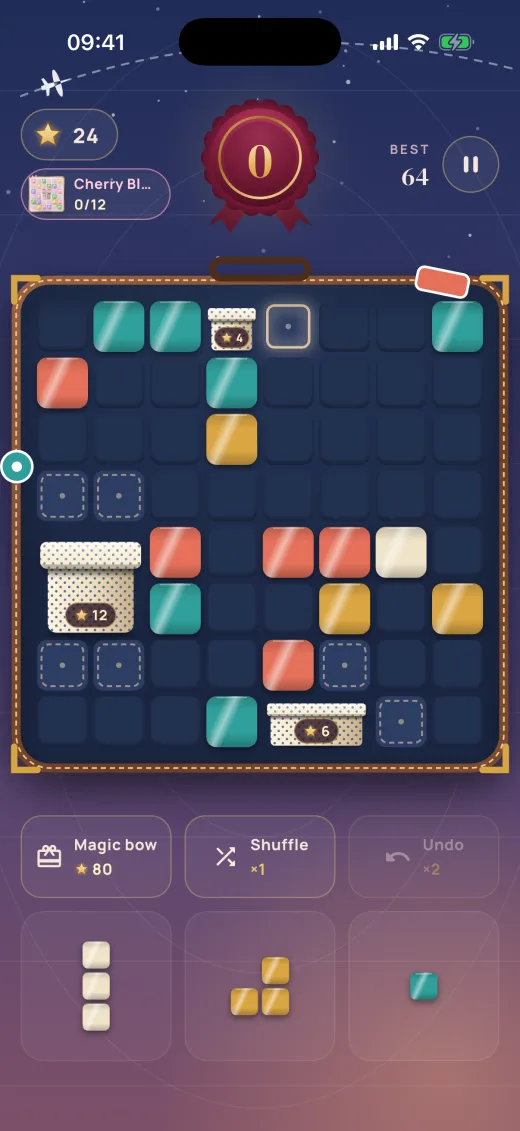Select the yellow L-shaped piece

pos(260,986)
